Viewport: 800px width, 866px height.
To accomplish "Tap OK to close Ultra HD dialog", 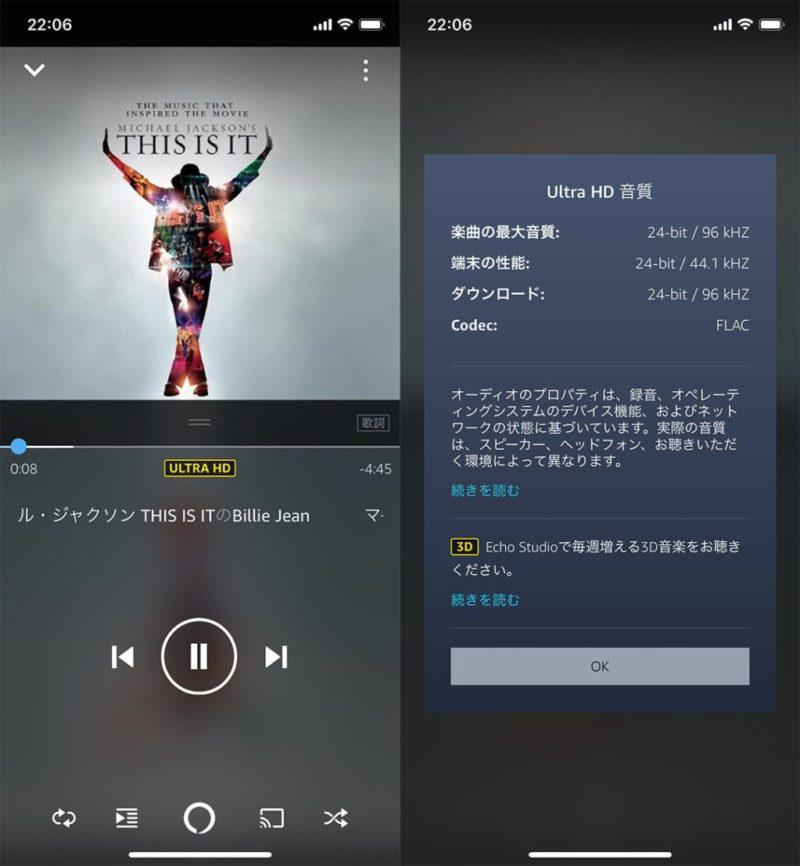I will coord(598,666).
